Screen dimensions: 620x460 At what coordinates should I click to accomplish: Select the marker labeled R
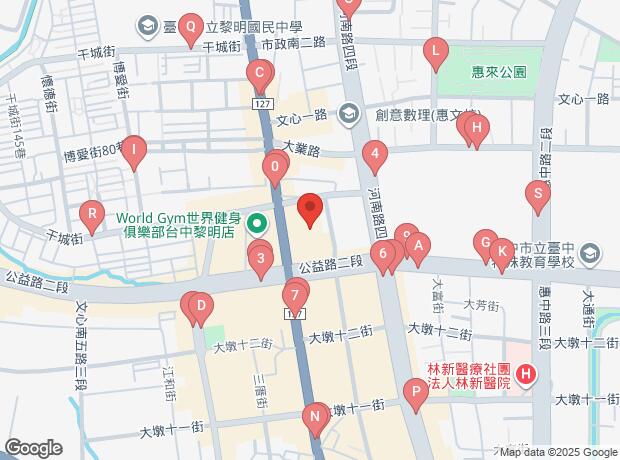[x=92, y=214]
